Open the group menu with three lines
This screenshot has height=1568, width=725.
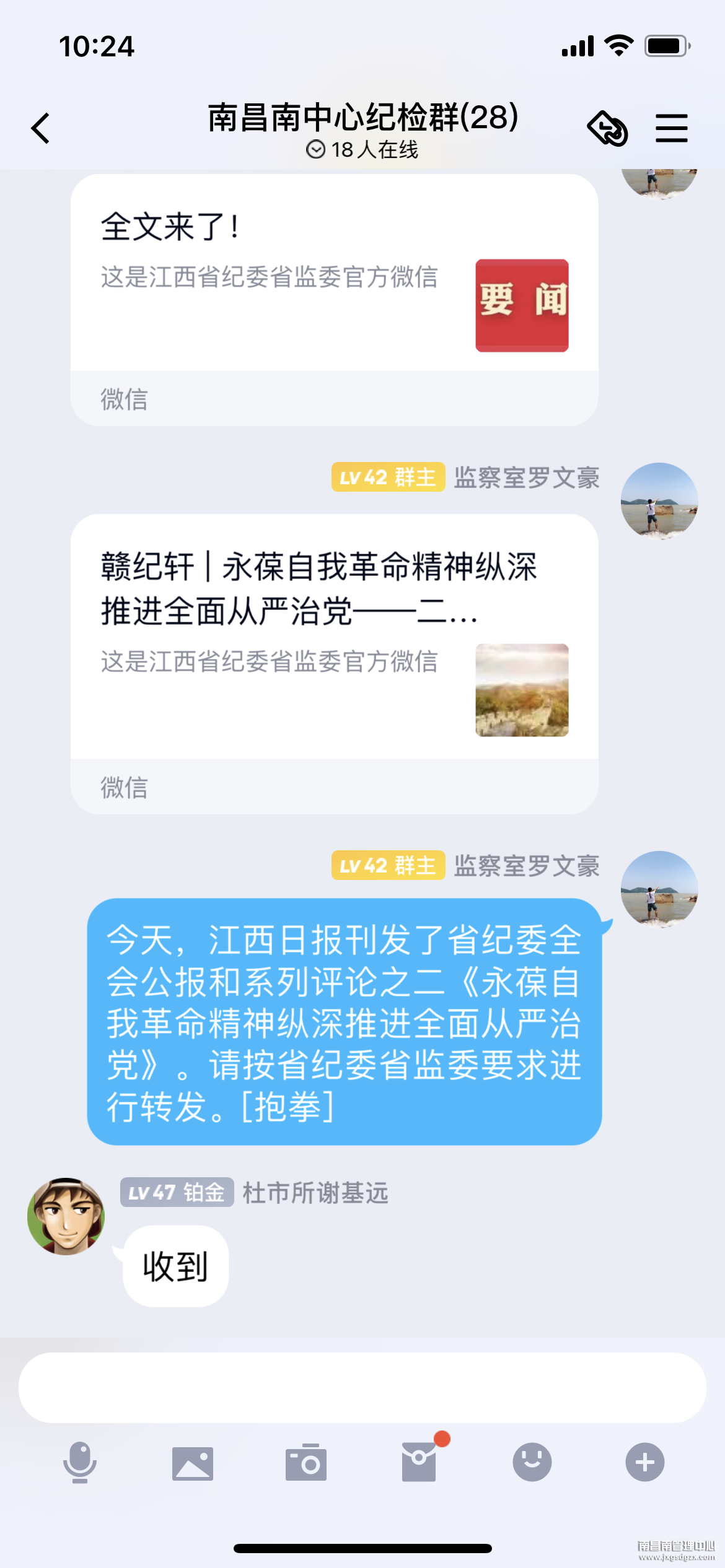click(x=672, y=128)
